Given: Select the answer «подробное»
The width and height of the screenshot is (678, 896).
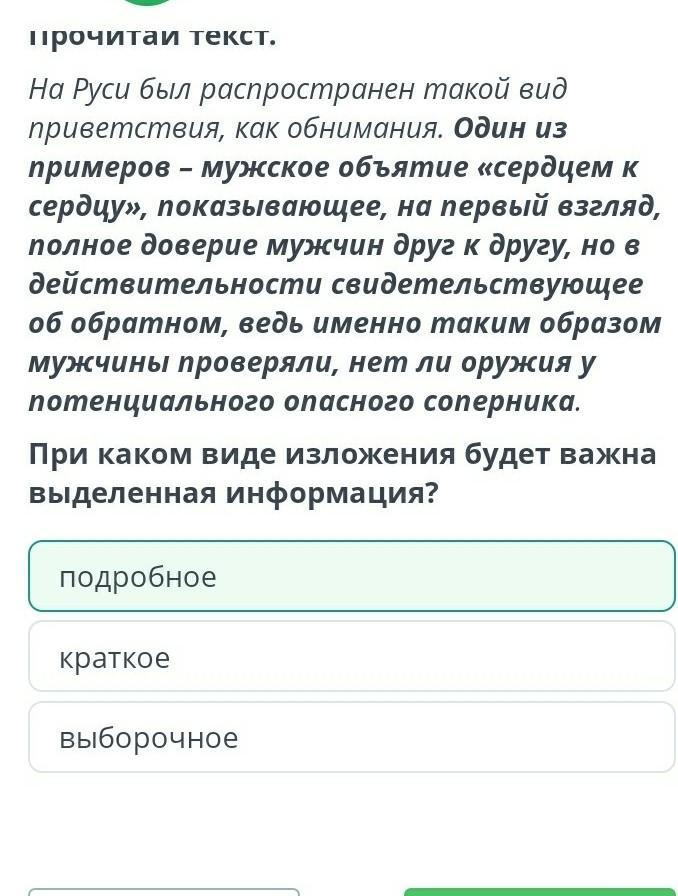Looking at the screenshot, I should pos(352,576).
